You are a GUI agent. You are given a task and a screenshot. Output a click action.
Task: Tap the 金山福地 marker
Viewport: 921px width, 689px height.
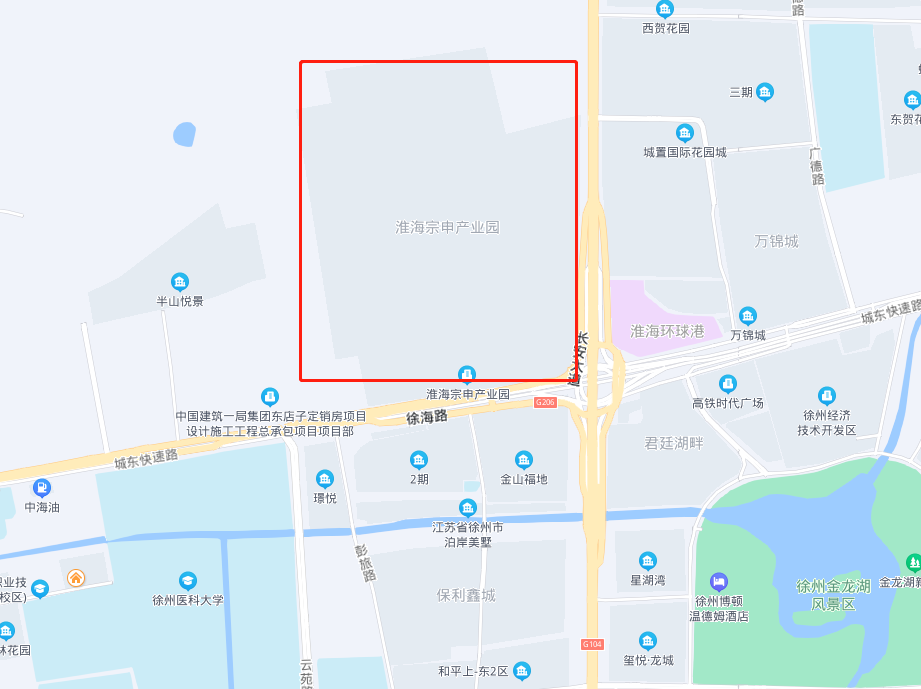click(524, 460)
